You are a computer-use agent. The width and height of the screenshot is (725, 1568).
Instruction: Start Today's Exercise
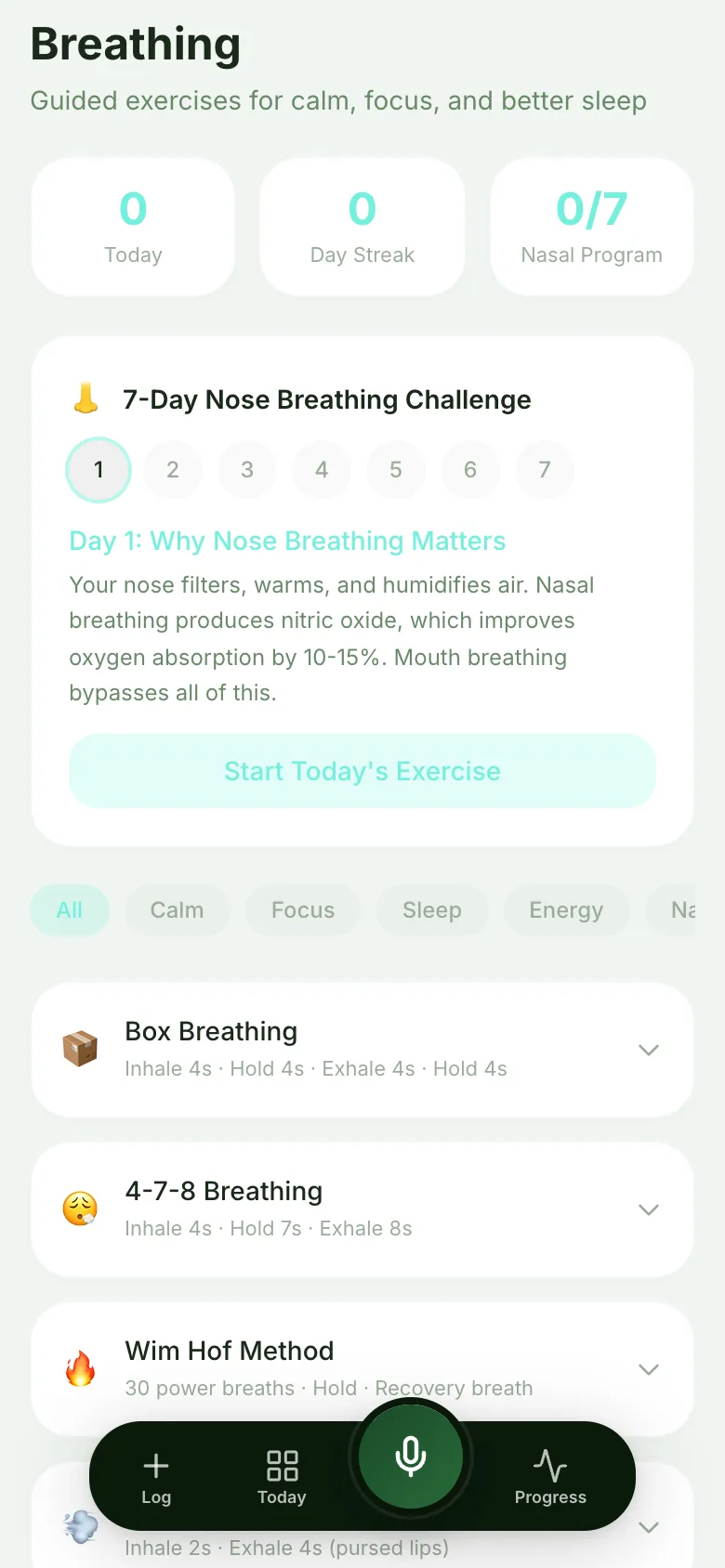(362, 771)
